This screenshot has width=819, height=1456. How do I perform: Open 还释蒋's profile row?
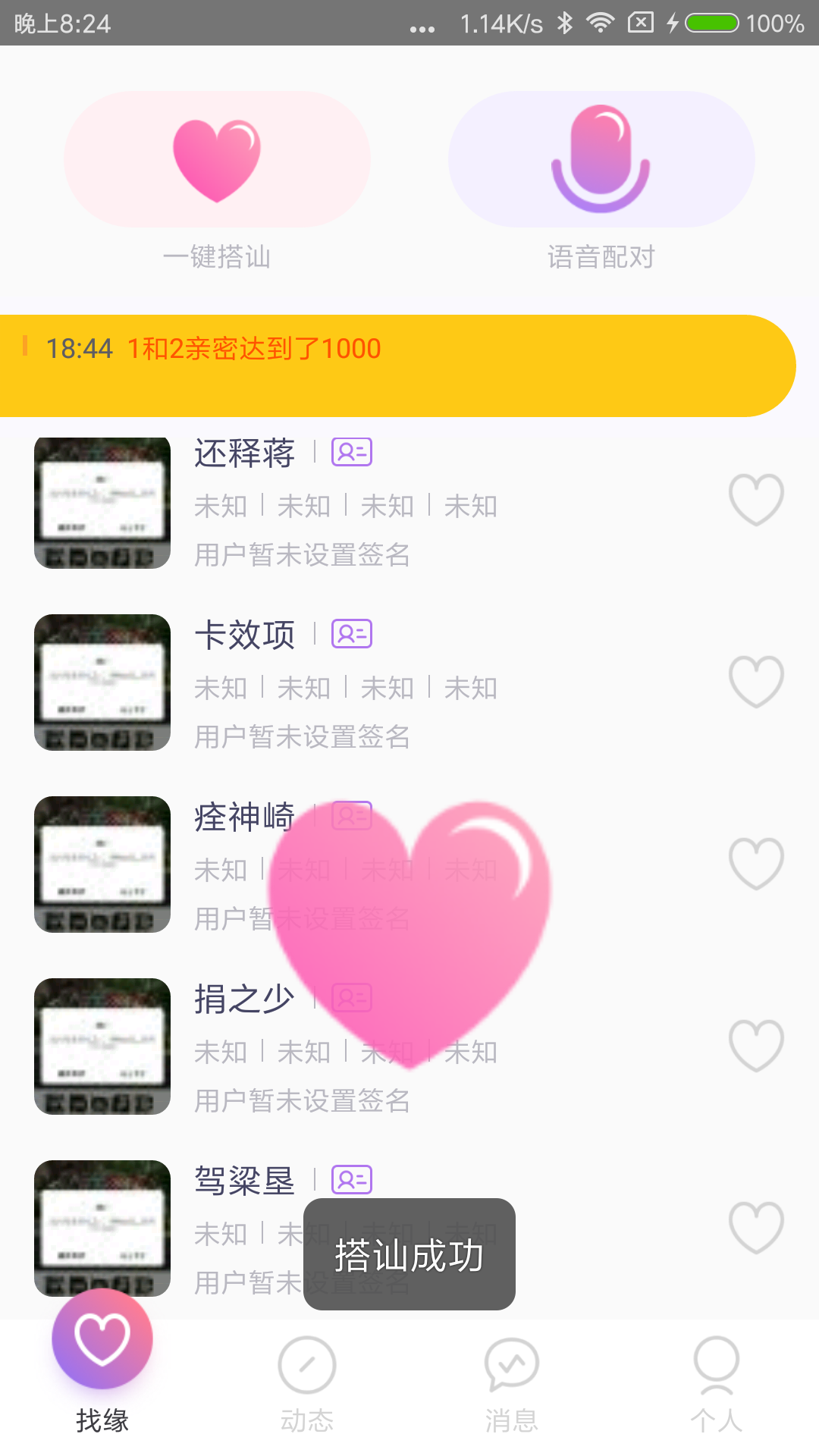[425, 502]
